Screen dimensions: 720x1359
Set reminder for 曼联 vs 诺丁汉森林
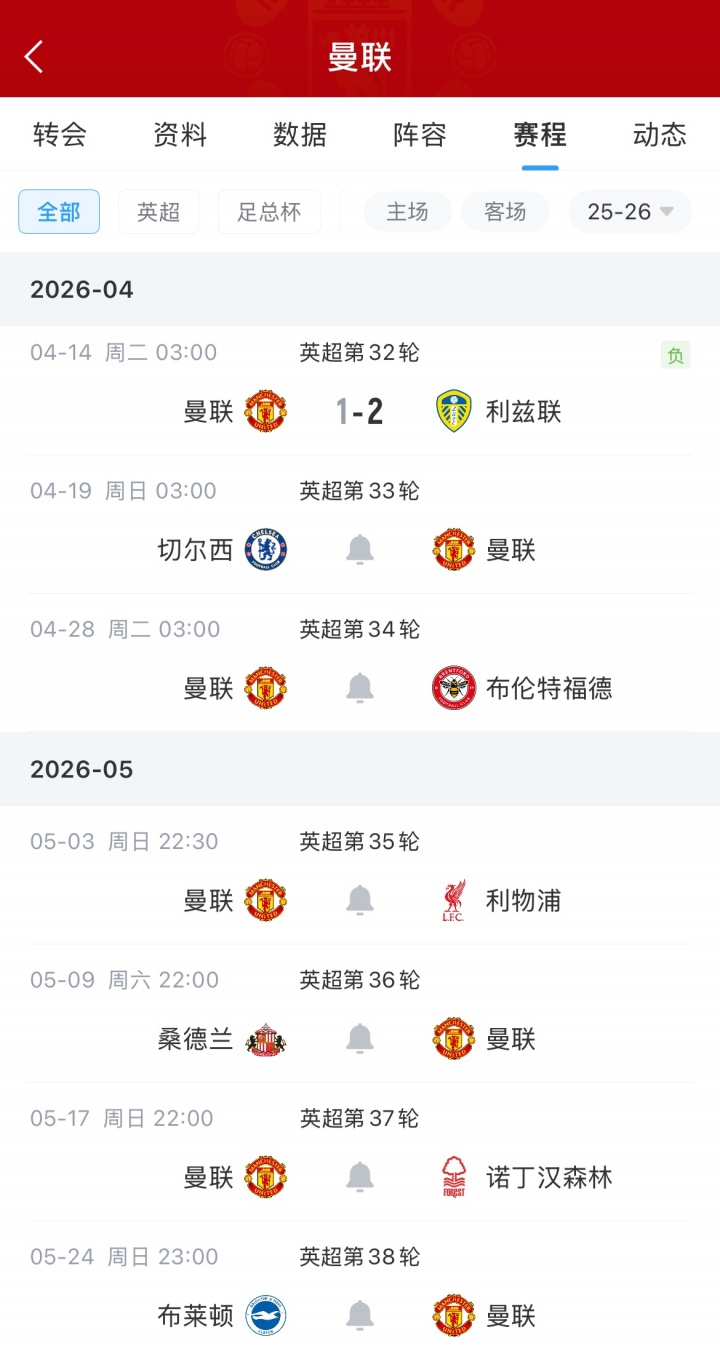[x=360, y=1177]
